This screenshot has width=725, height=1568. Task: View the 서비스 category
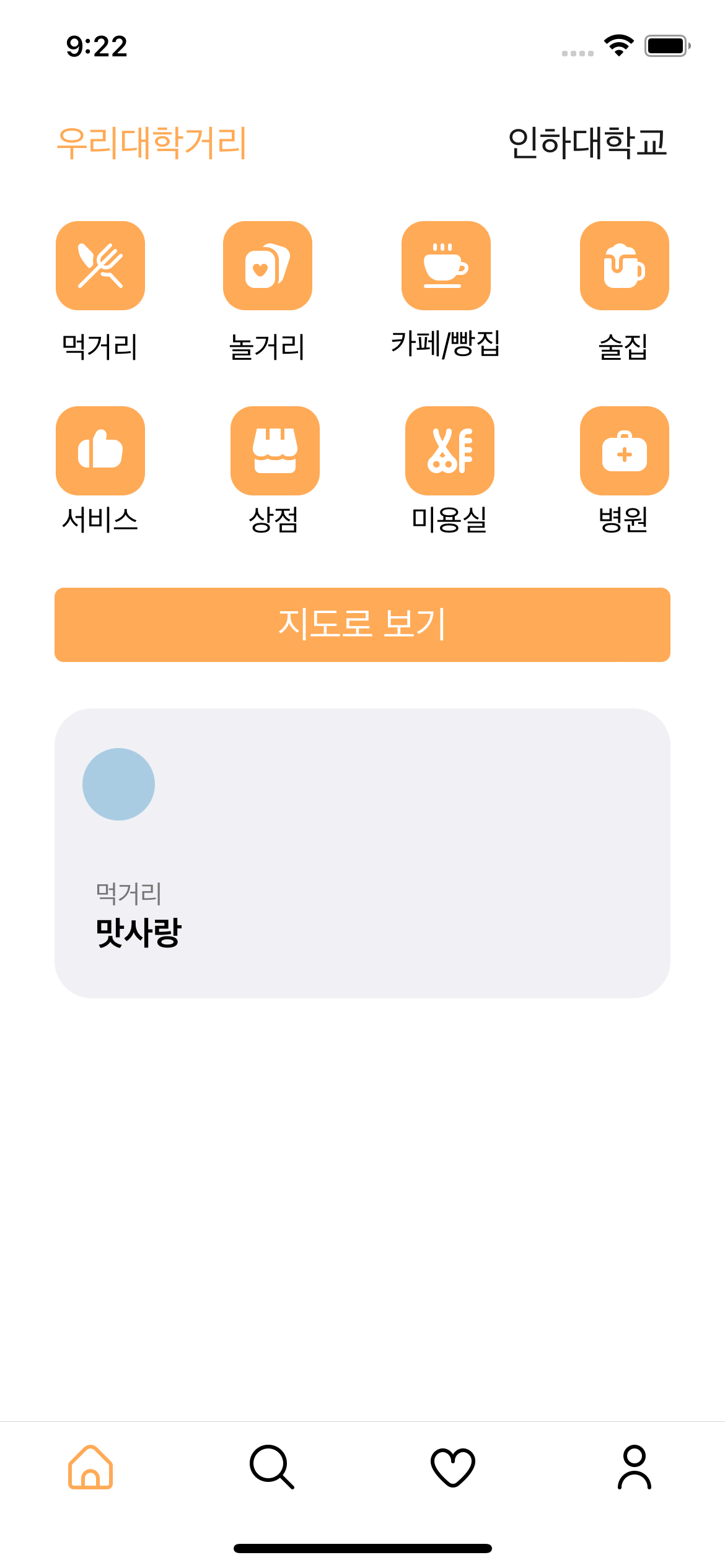point(100,451)
